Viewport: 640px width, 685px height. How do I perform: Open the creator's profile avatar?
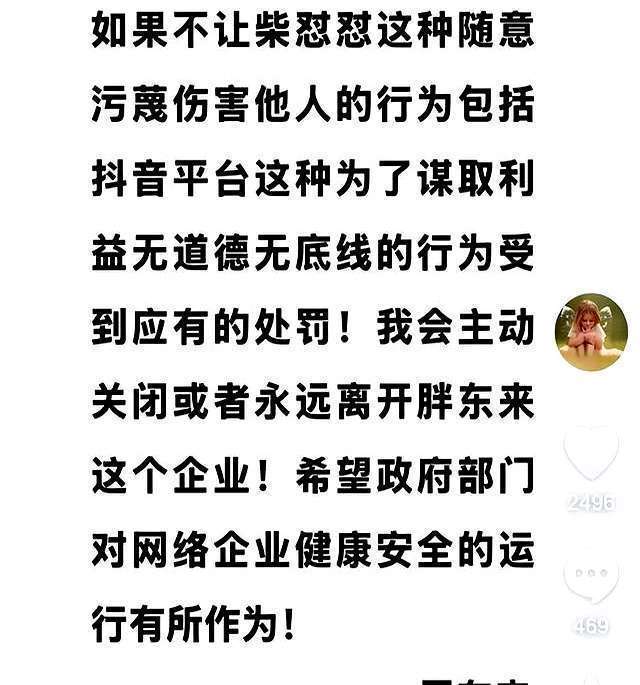[x=591, y=332]
